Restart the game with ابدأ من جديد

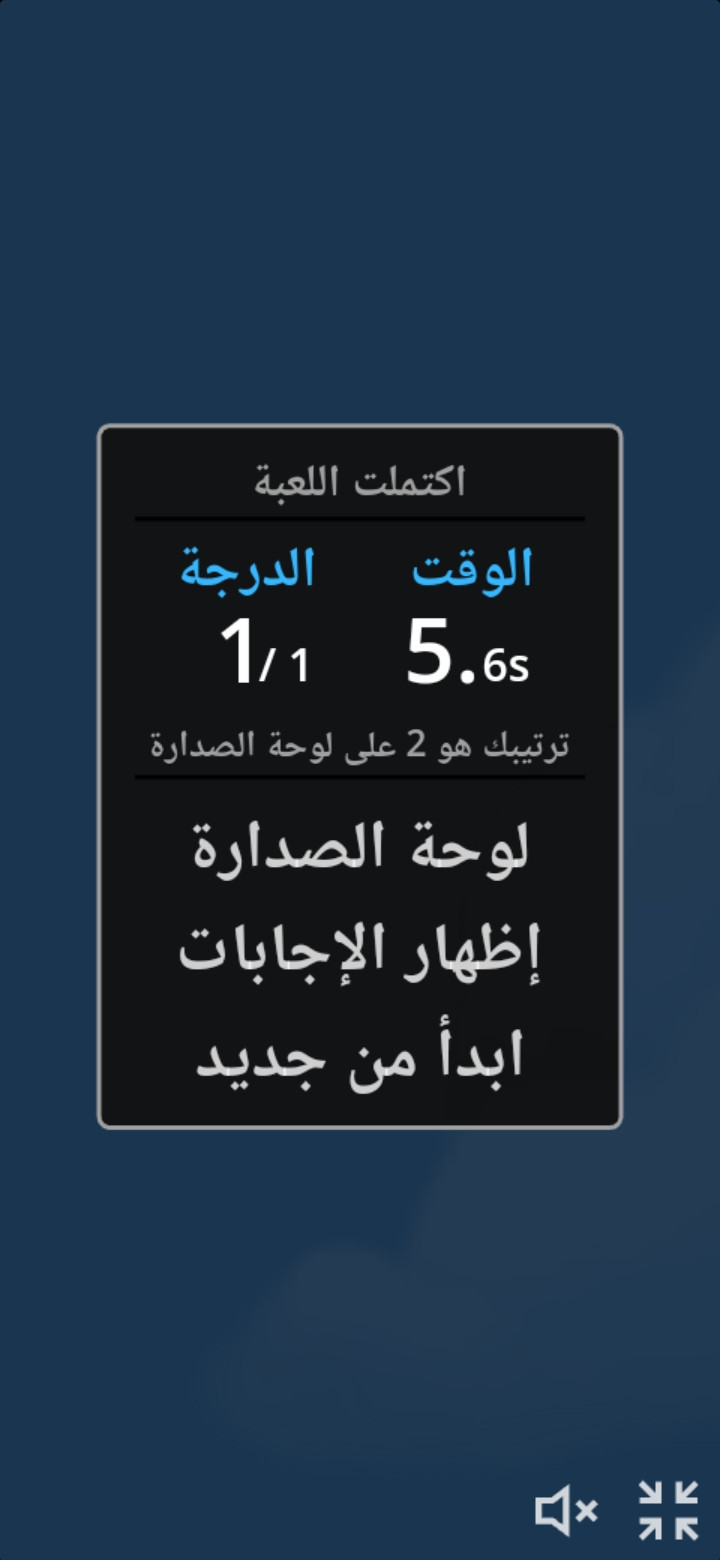(360, 1056)
